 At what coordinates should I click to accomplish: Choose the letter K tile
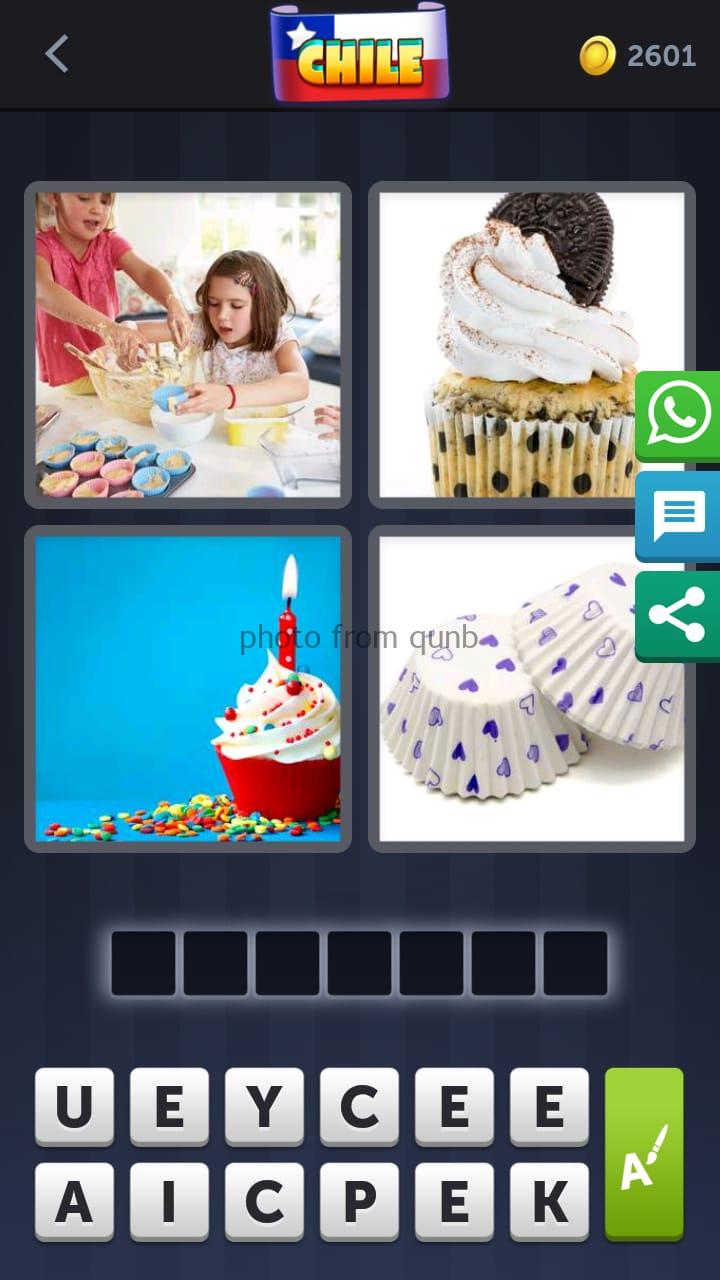click(x=549, y=1201)
